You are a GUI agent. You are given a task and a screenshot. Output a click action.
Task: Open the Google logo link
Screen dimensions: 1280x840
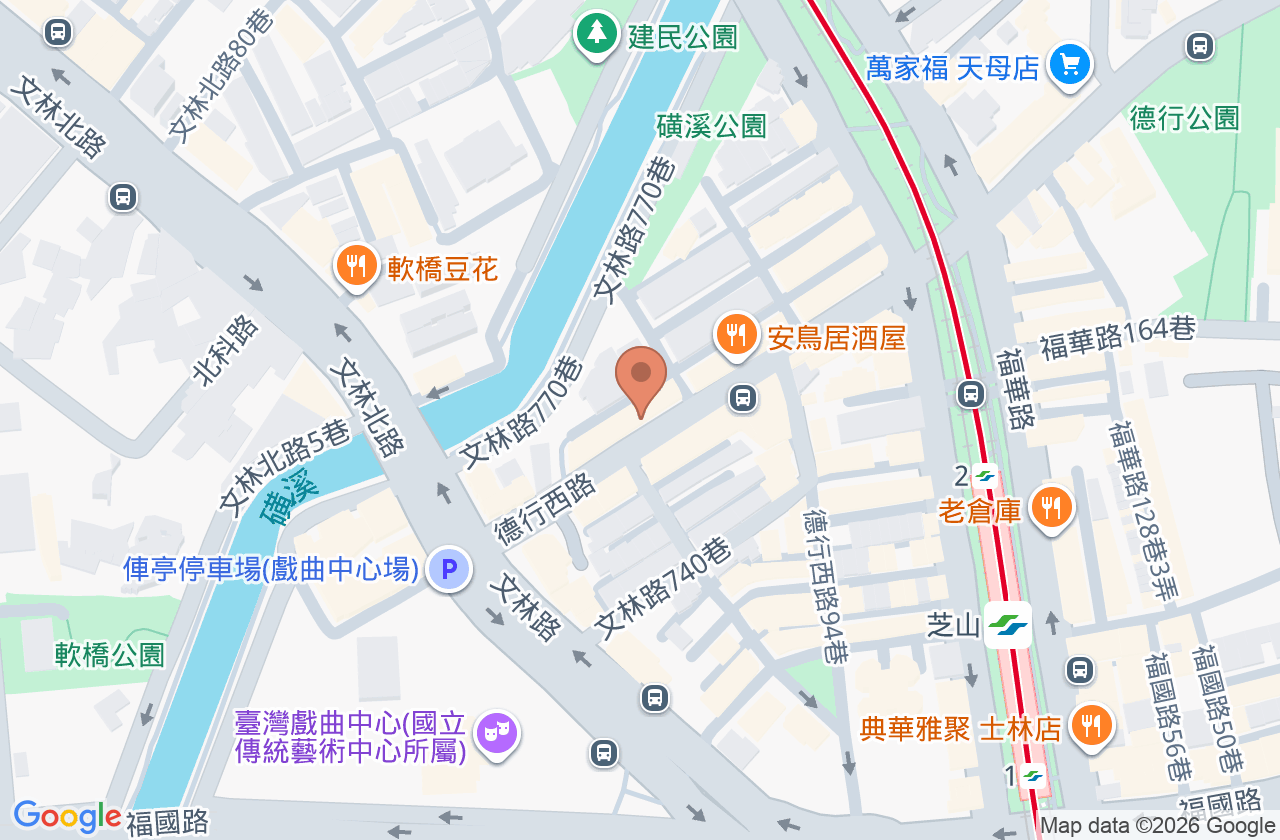tap(67, 816)
